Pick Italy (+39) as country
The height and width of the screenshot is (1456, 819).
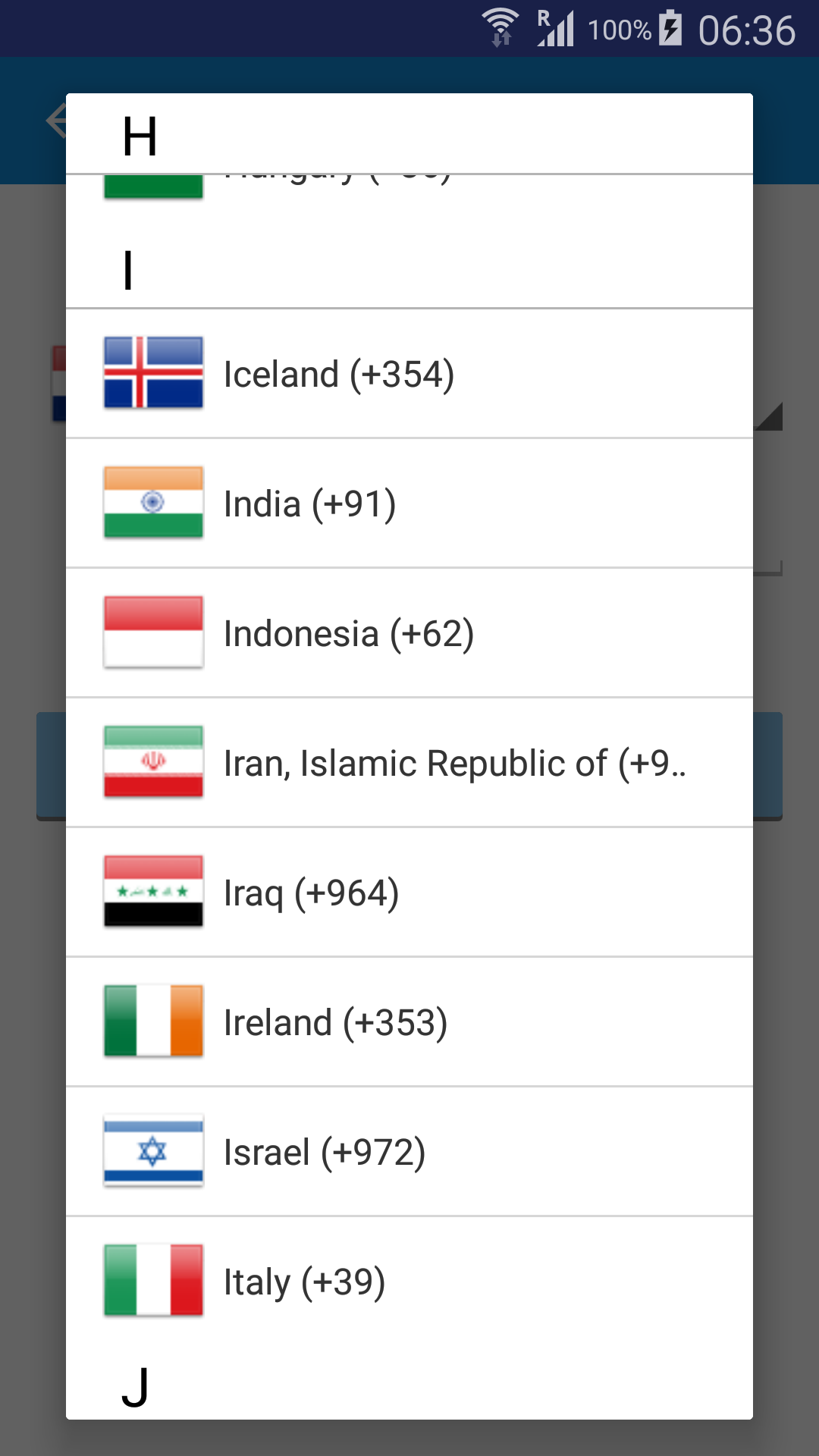point(409,1281)
